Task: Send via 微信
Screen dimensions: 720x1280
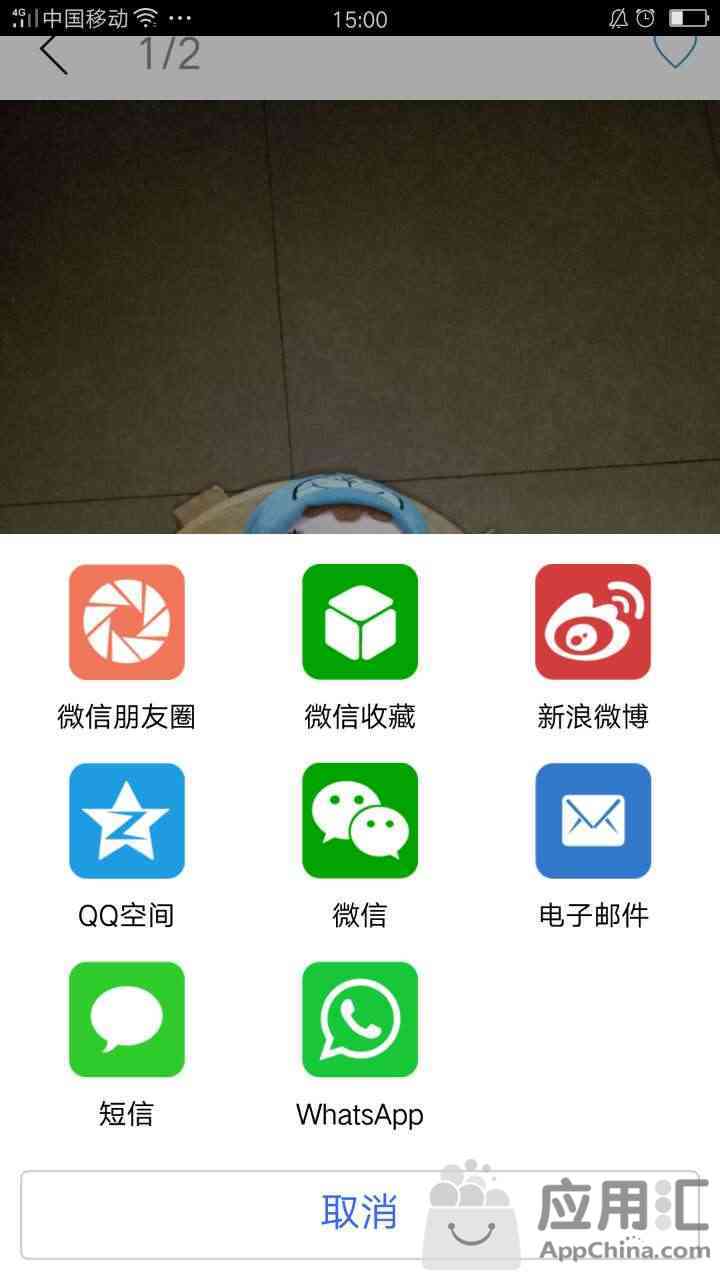Action: pyautogui.click(x=360, y=821)
